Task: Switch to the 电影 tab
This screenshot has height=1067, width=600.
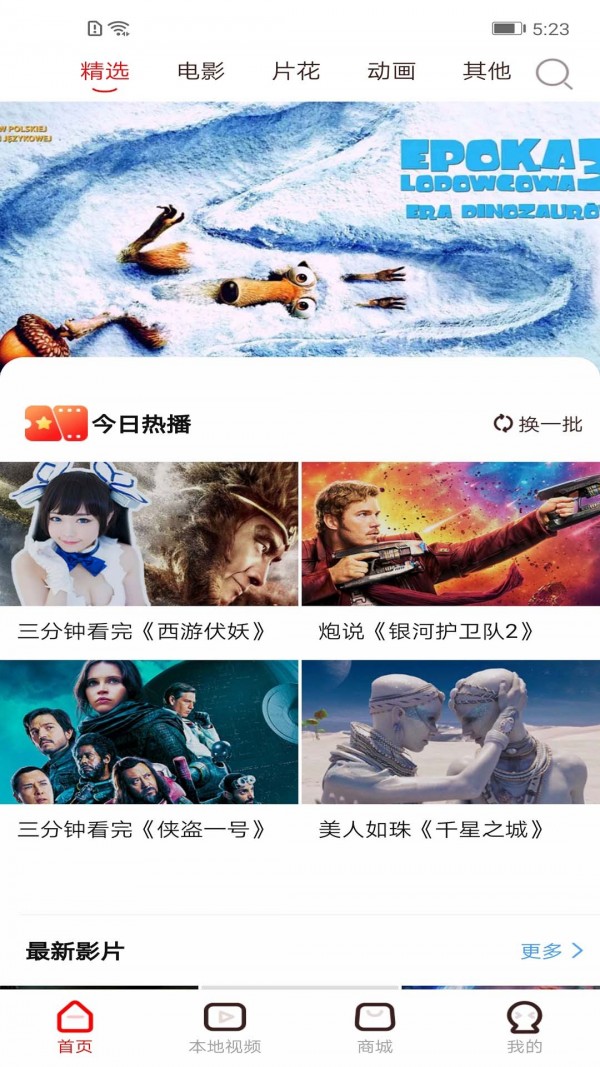Action: pyautogui.click(x=201, y=71)
